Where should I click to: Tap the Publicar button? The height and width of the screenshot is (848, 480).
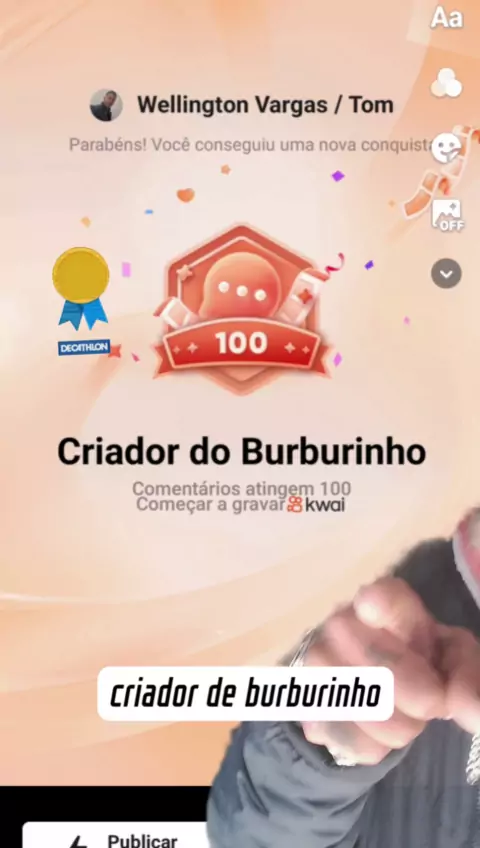116,836
